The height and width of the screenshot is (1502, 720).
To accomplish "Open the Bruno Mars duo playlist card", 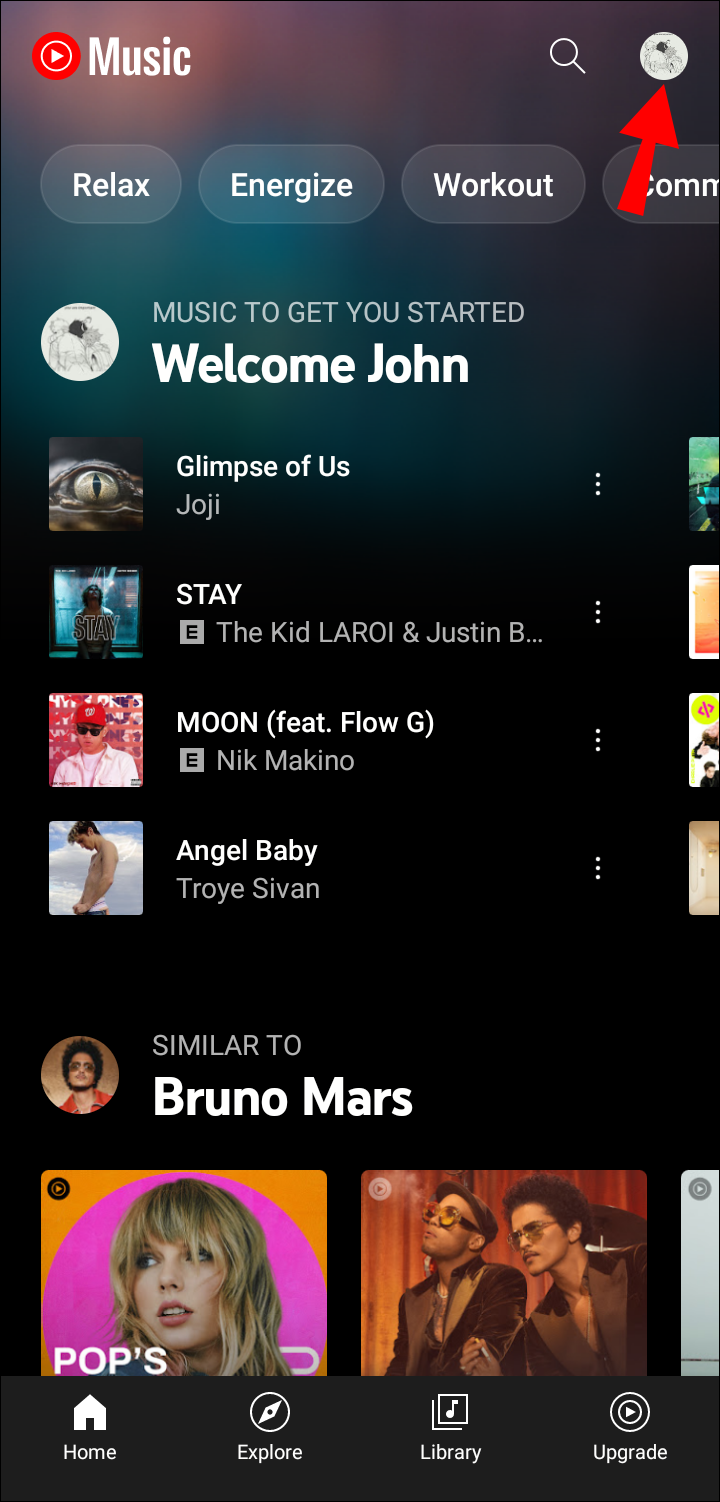I will pos(503,1272).
